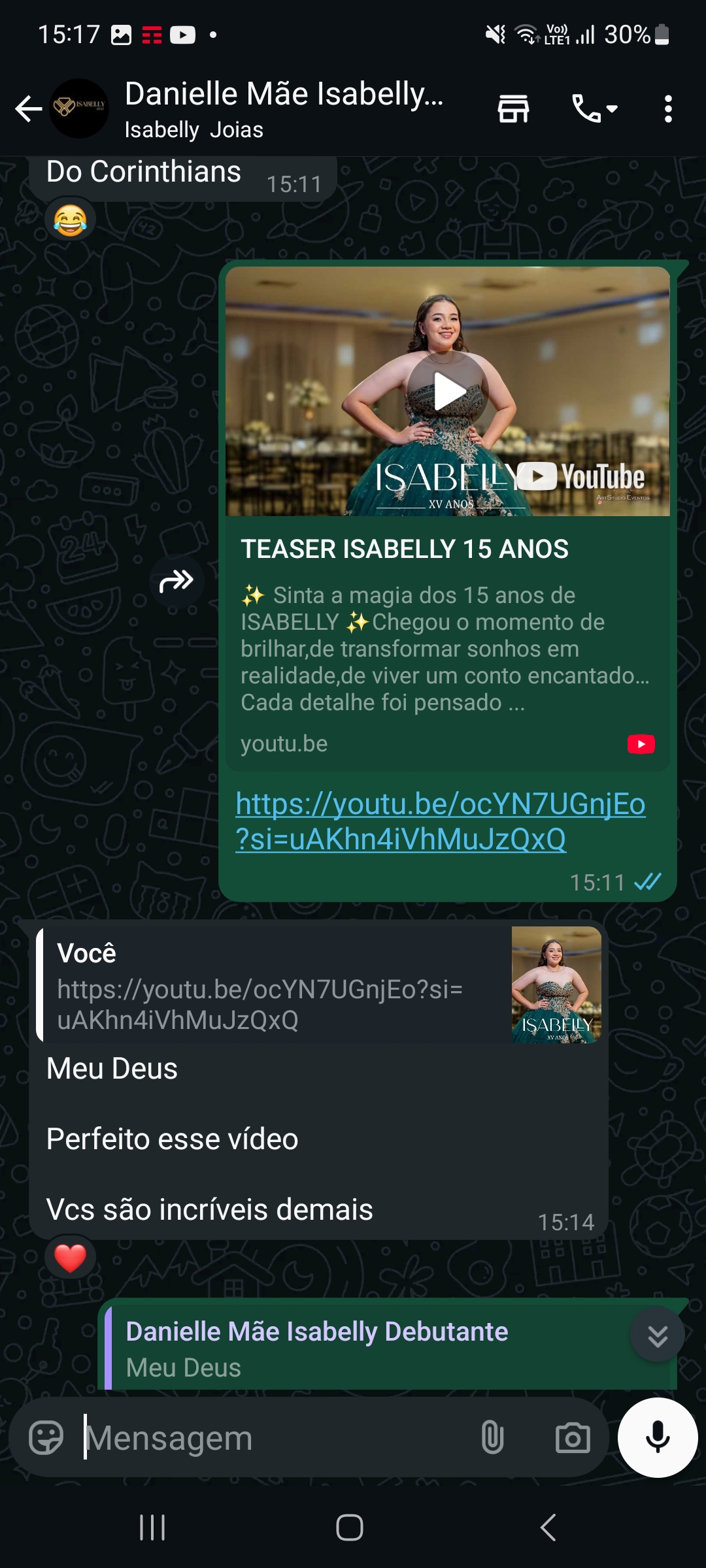Record a voice message with the microphone
Image resolution: width=706 pixels, height=1568 pixels.
click(658, 1438)
